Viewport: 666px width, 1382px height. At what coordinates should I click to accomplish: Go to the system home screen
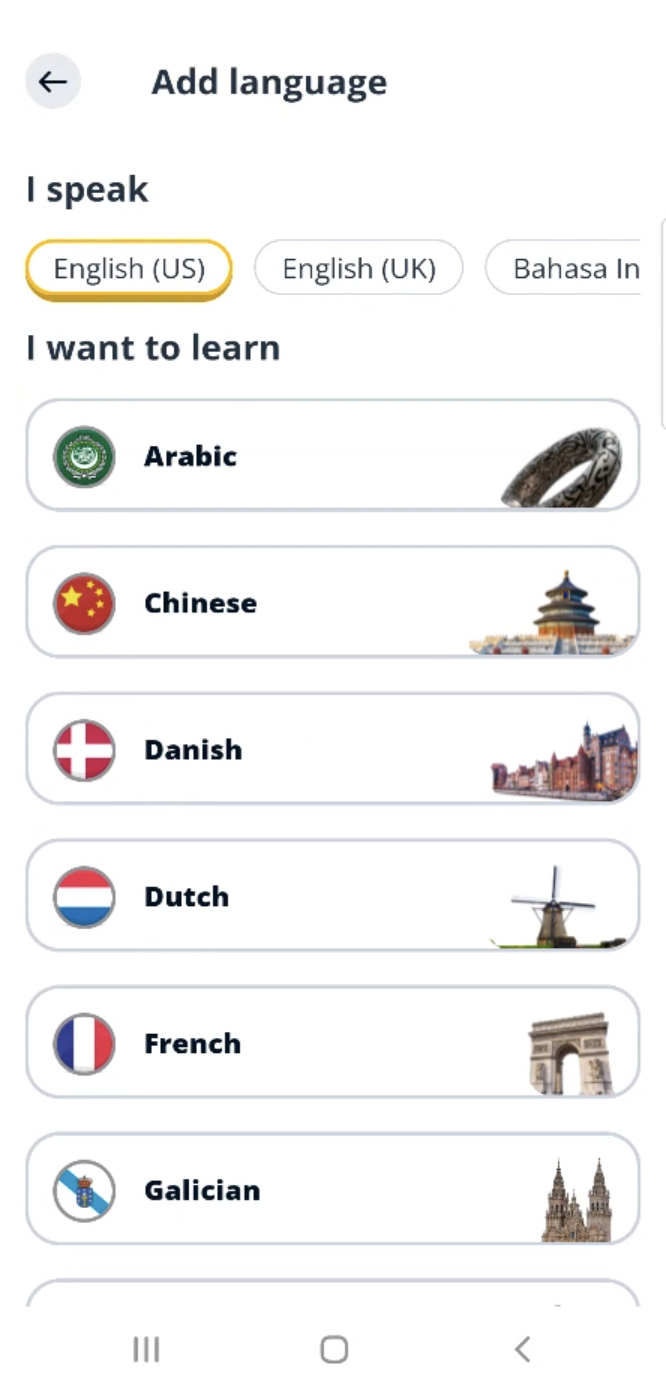333,1349
